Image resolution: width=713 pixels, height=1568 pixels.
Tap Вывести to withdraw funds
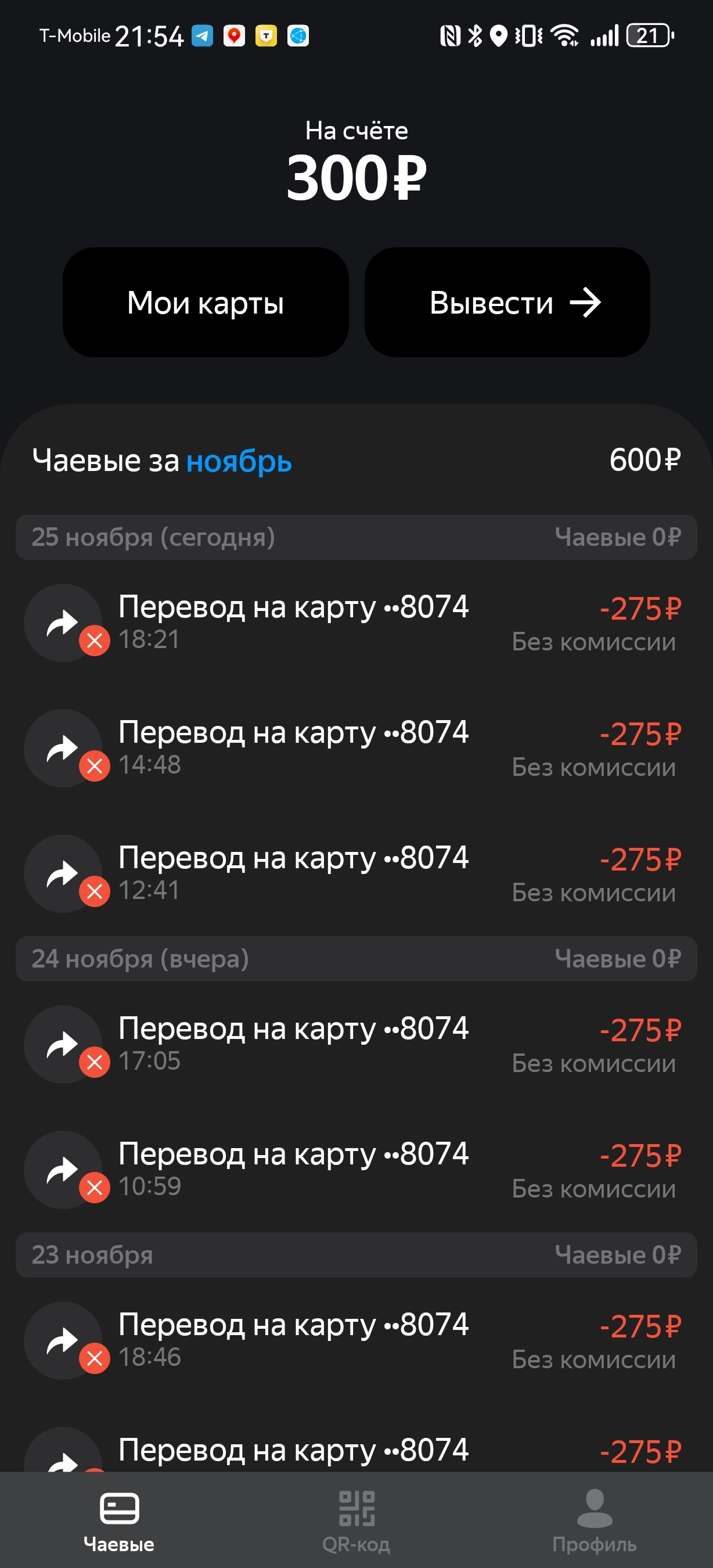tap(507, 303)
